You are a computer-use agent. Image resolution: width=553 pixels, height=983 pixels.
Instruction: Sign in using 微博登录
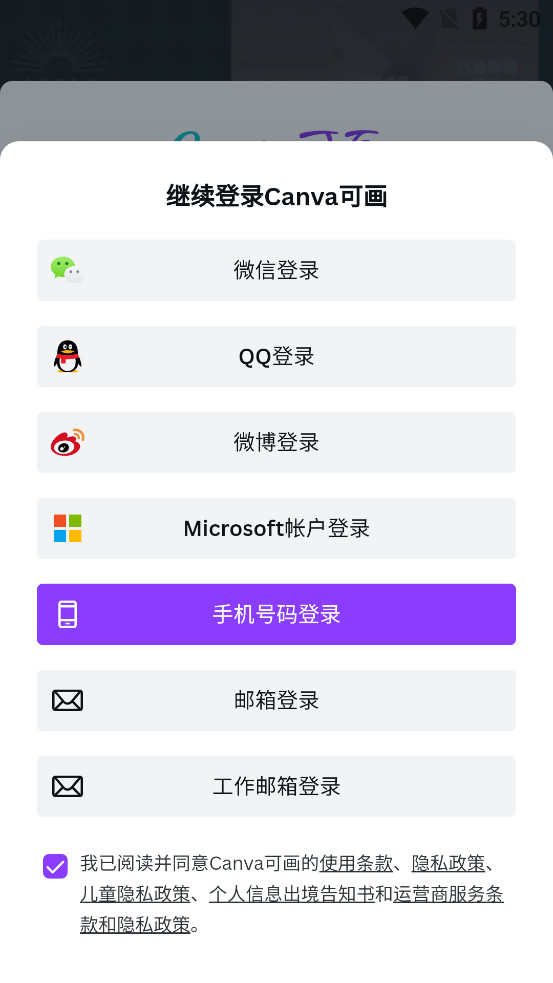coord(276,443)
